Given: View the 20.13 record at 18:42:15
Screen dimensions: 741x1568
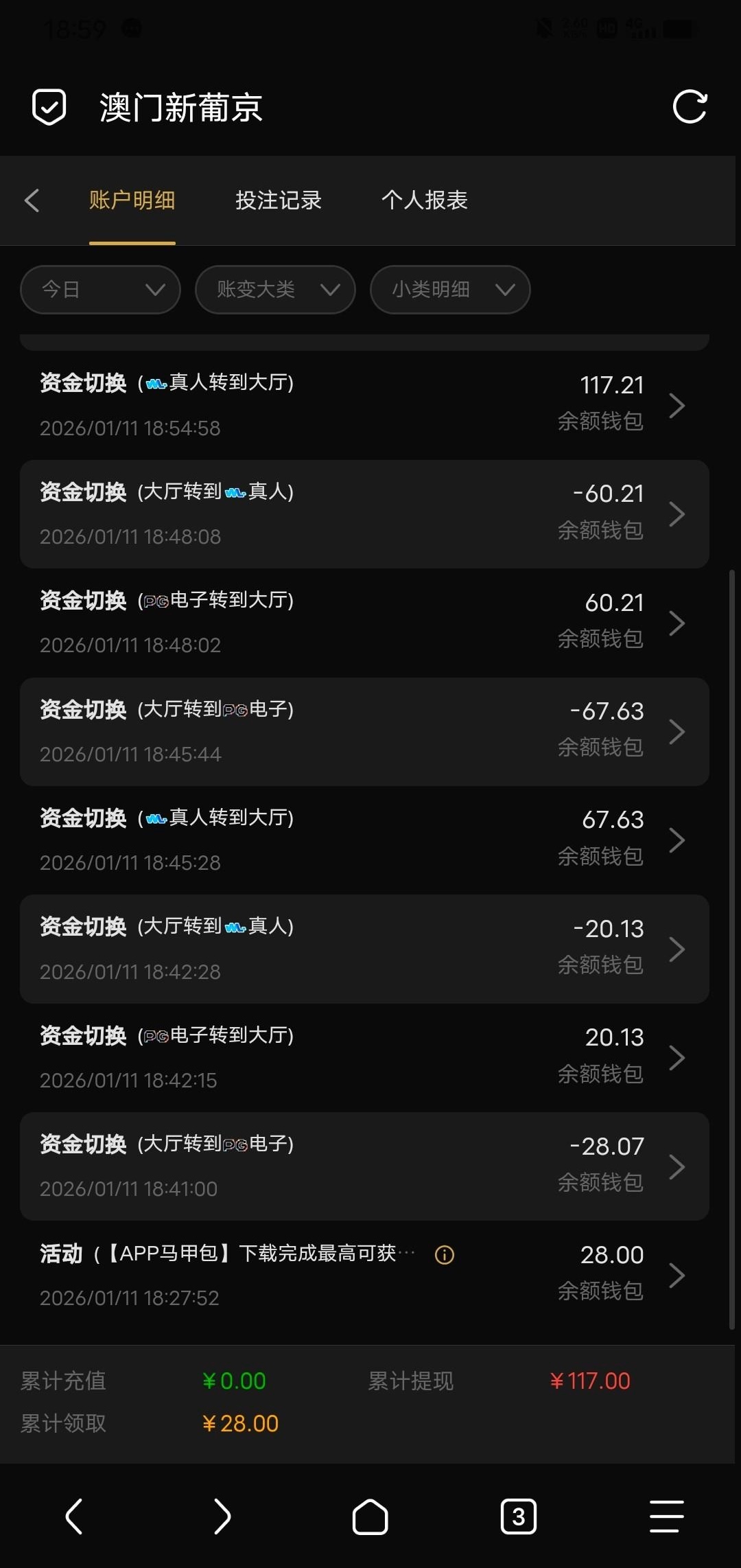Looking at the screenshot, I should point(364,1058).
